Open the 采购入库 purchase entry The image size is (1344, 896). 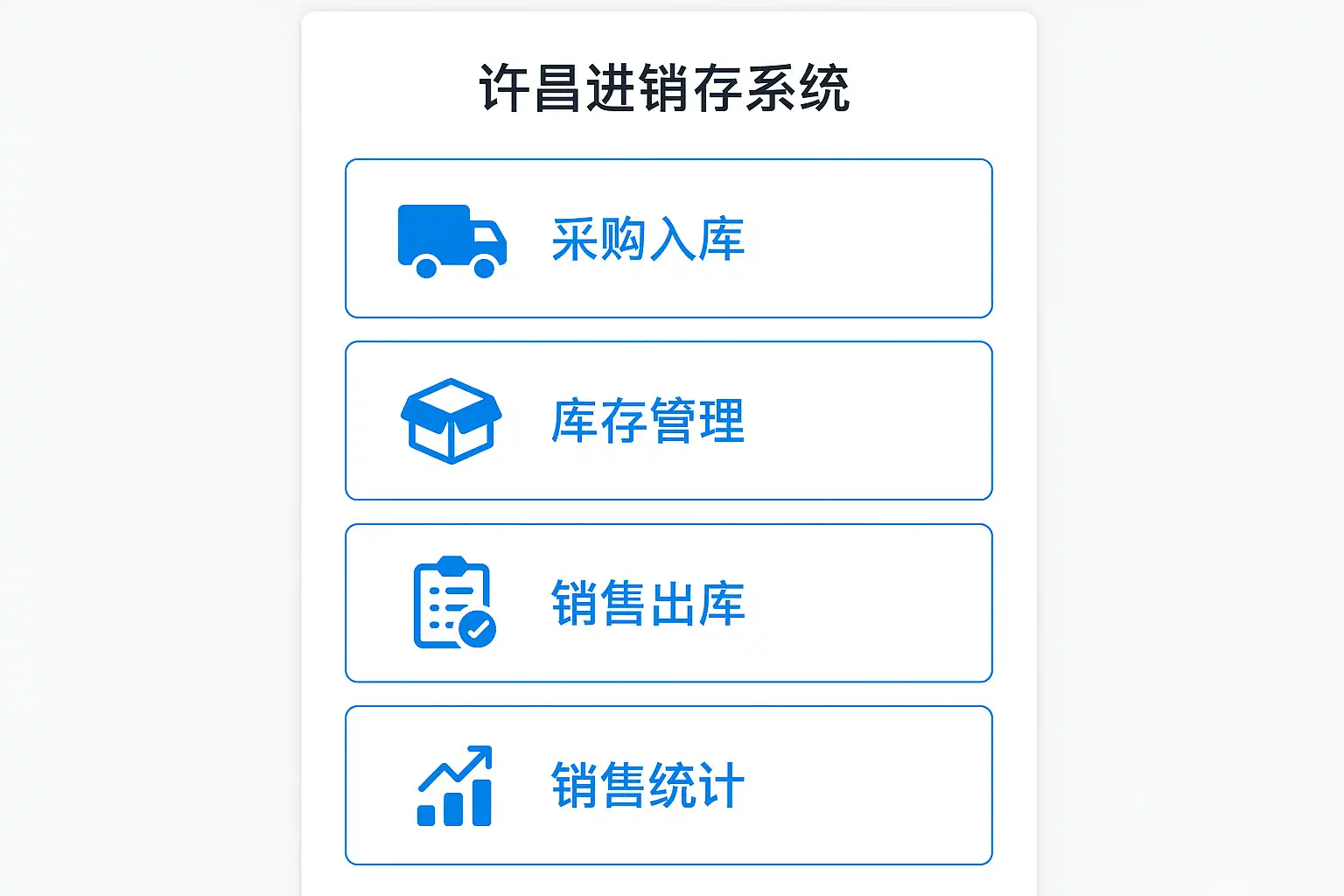[x=668, y=238]
